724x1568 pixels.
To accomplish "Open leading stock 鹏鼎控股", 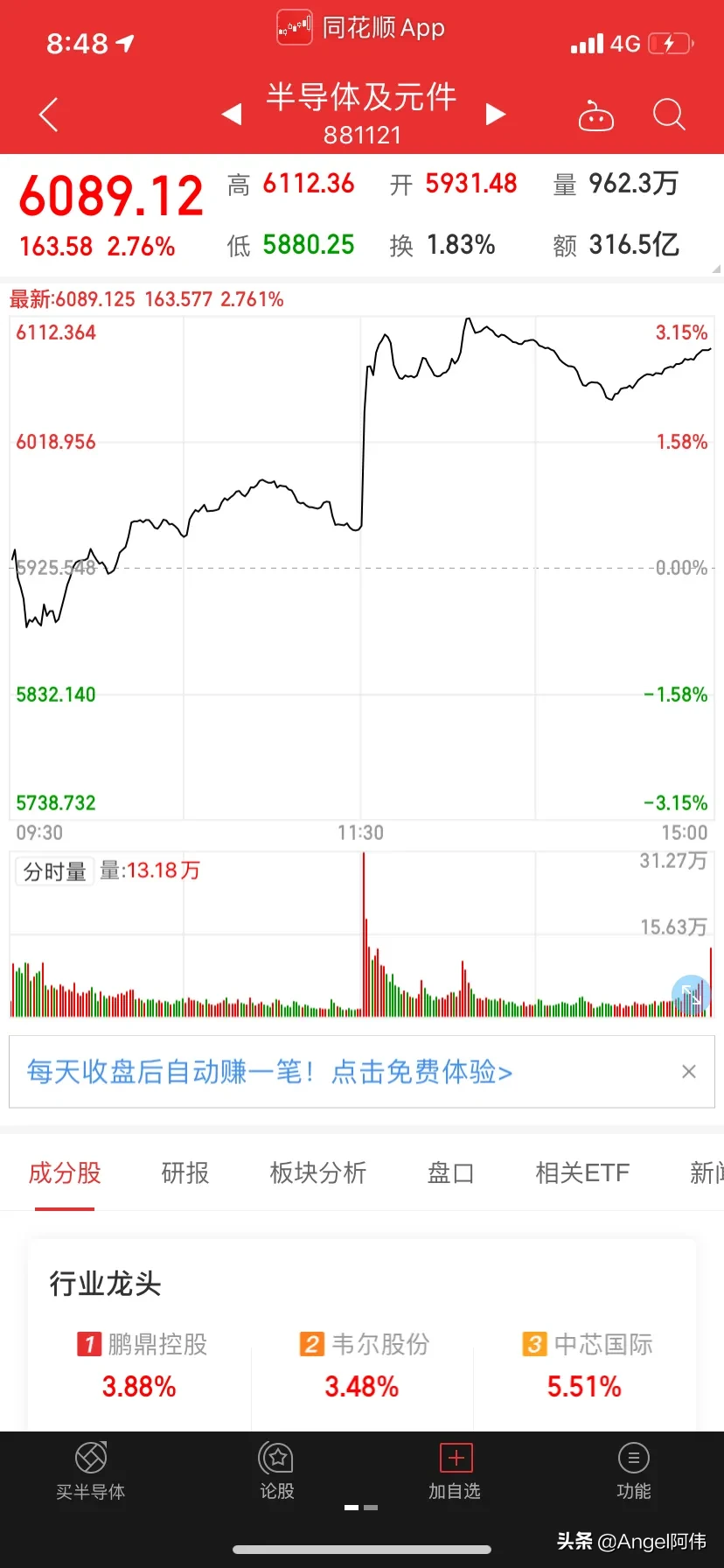I will (140, 1364).
